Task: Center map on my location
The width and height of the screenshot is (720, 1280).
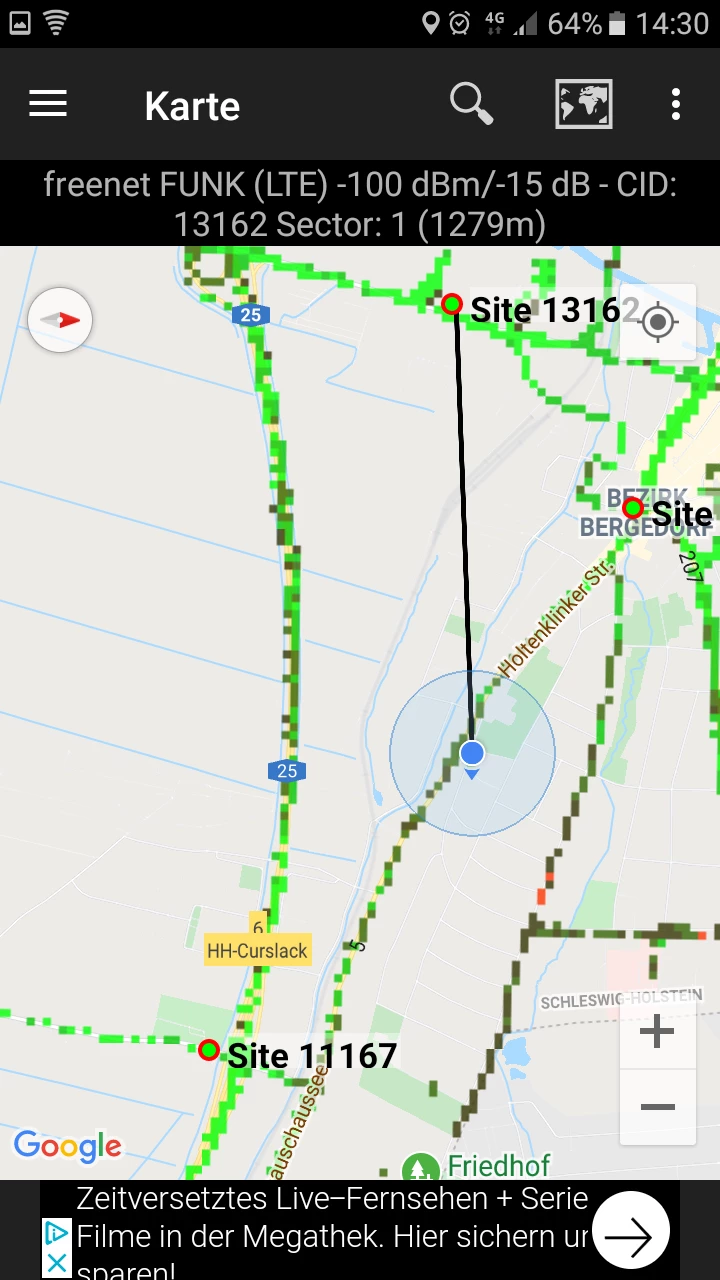Action: coord(657,322)
